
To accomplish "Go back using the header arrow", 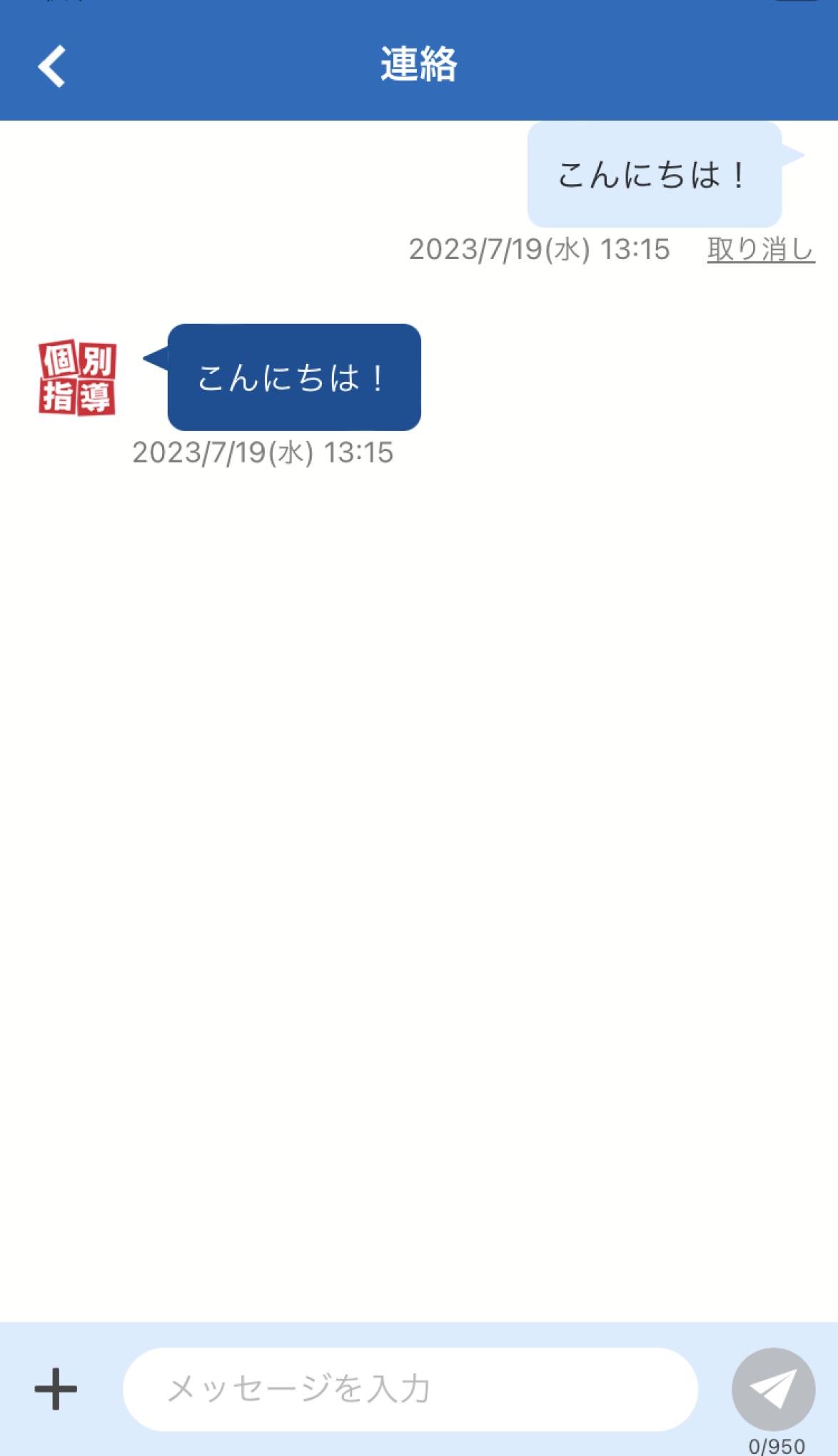I will (x=51, y=66).
